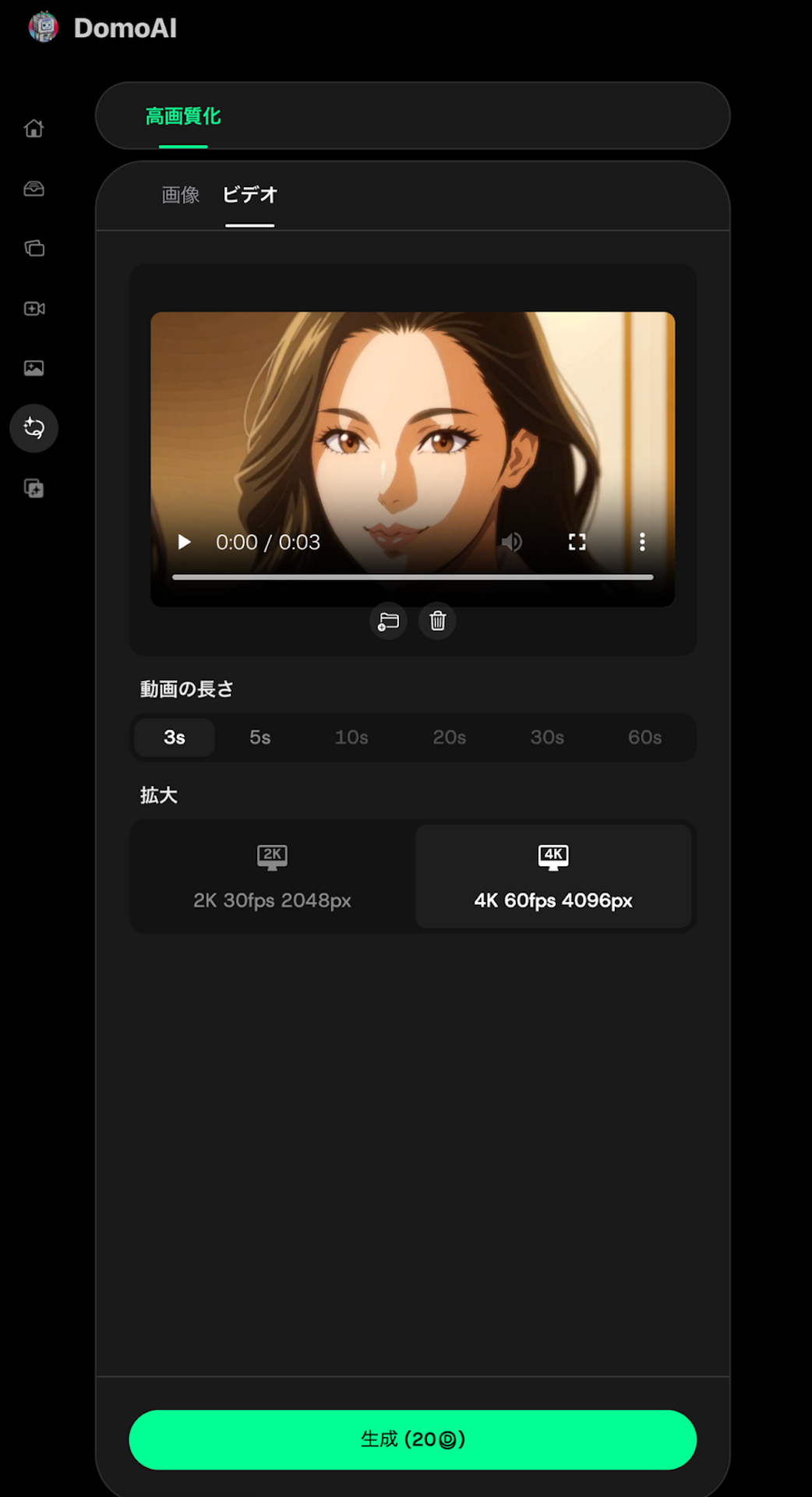Viewport: 812px width, 1497px height.
Task: Open the video creation sidebar icon
Action: [34, 309]
